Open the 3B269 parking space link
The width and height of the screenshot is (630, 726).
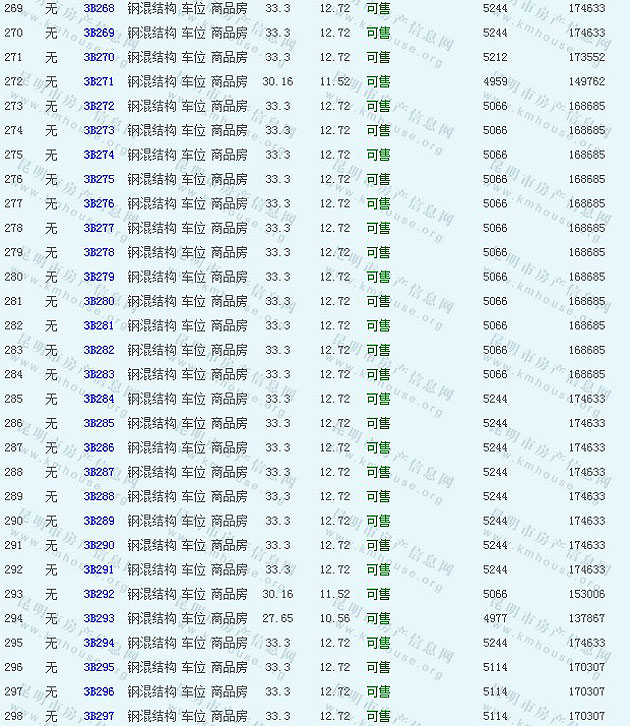pyautogui.click(x=98, y=33)
